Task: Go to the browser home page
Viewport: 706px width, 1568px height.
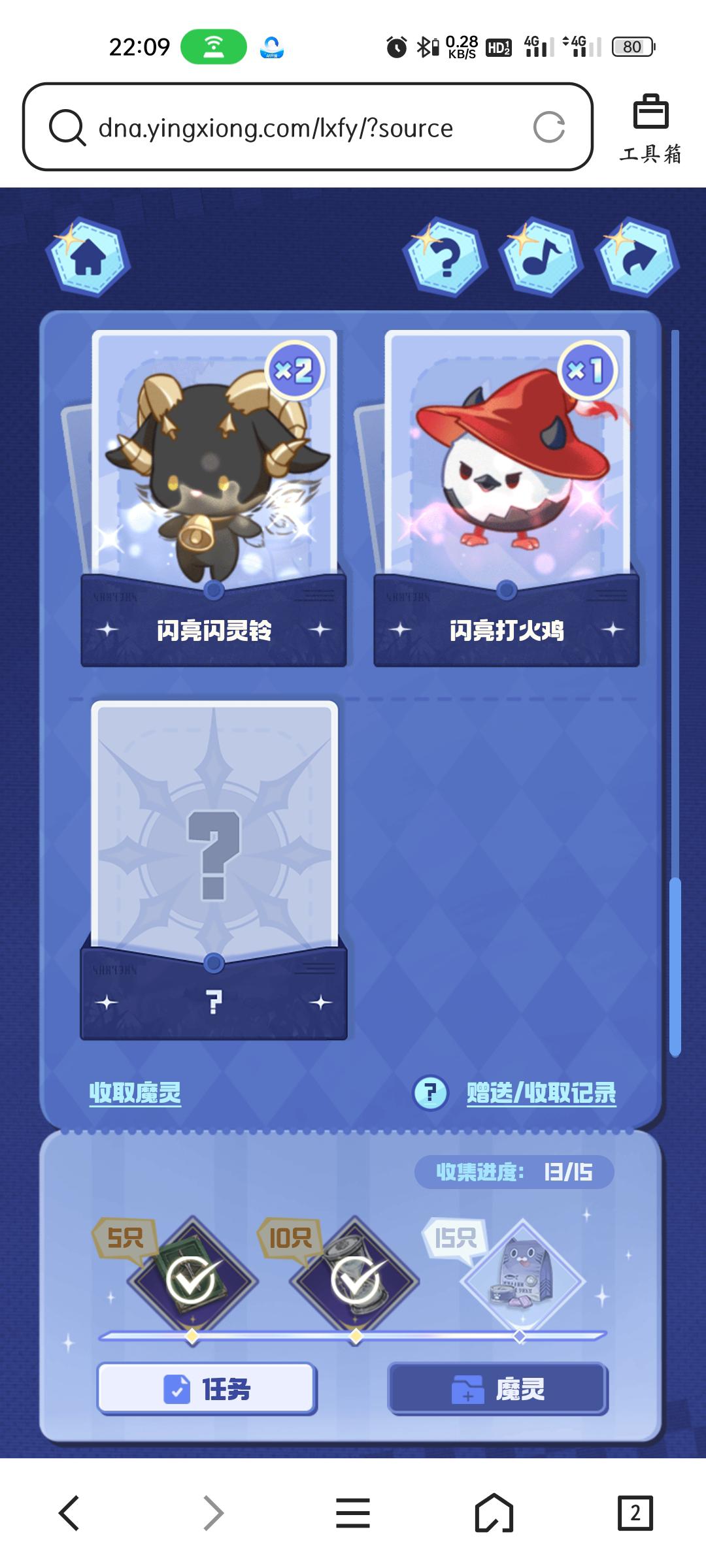Action: pyautogui.click(x=494, y=1513)
